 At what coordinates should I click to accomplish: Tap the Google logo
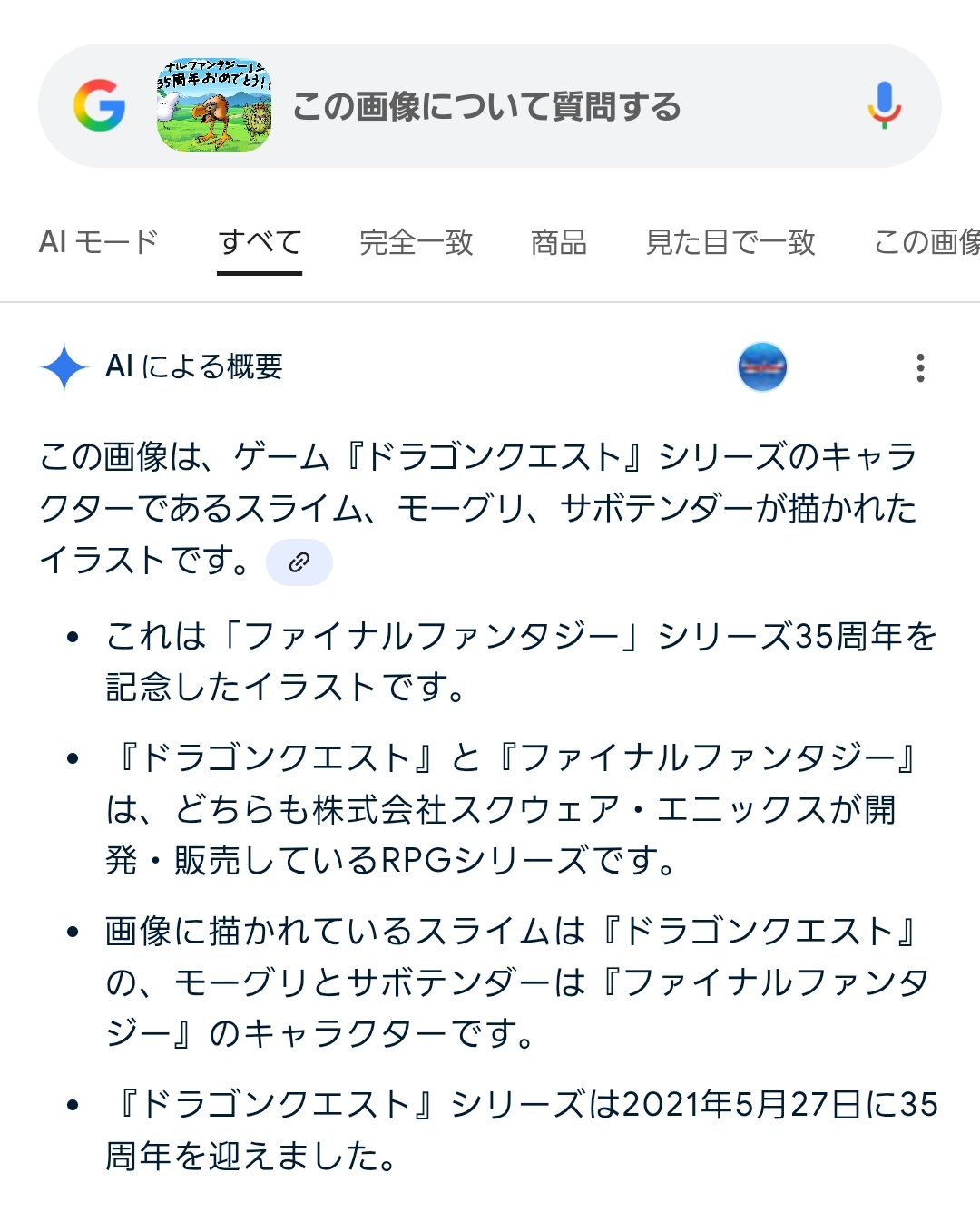pyautogui.click(x=100, y=105)
